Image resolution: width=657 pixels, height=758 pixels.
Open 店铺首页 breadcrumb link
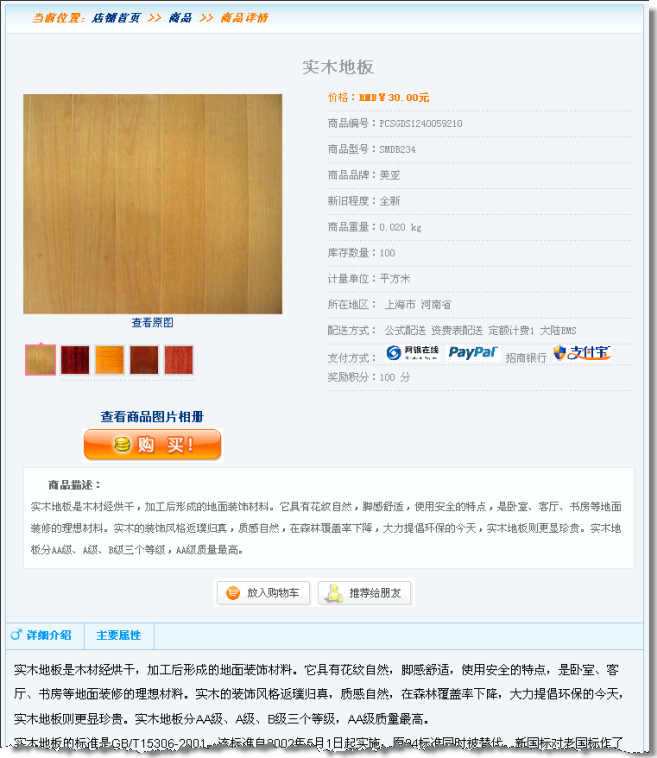[116, 18]
